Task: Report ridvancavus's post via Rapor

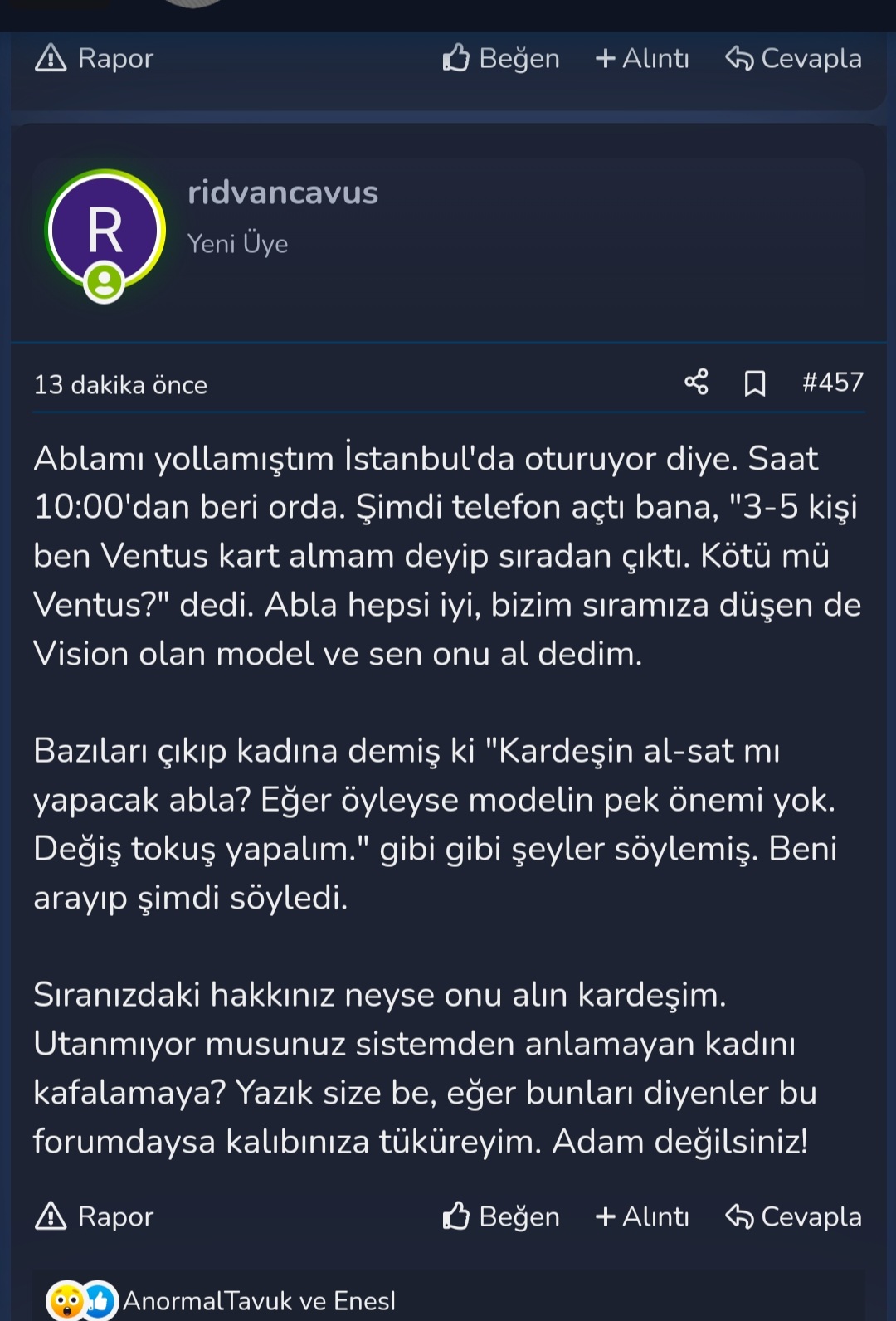Action: click(95, 1216)
